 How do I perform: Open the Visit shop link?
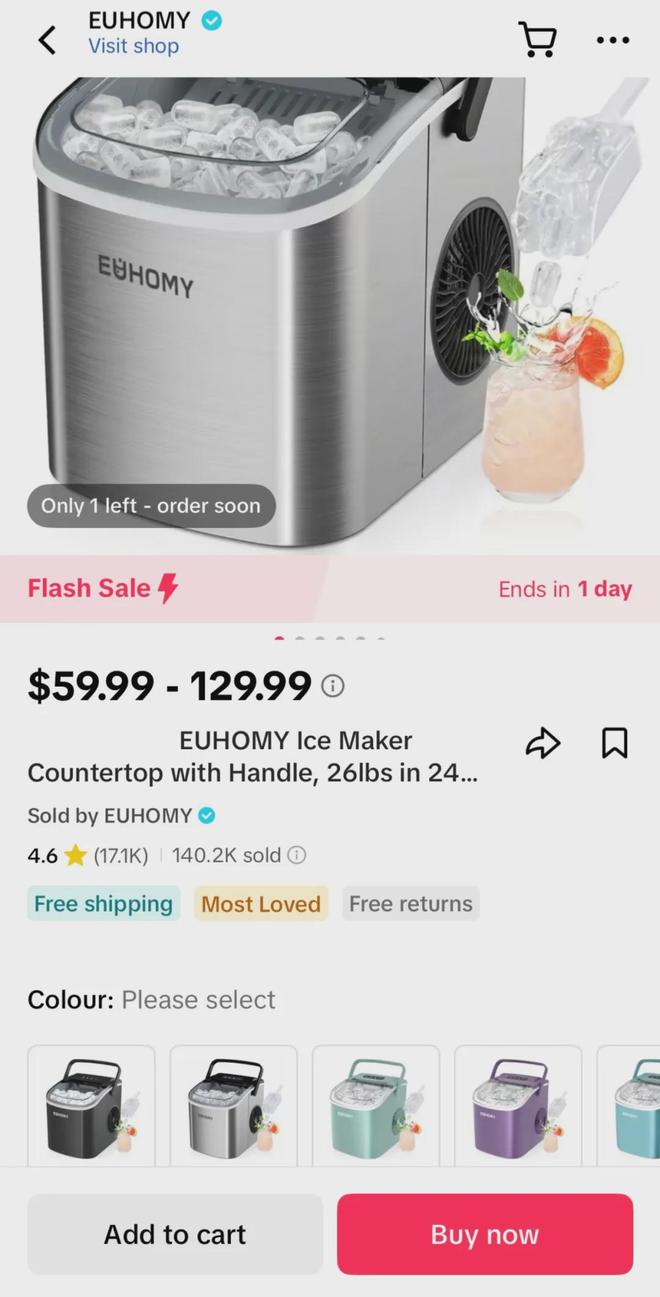(133, 46)
